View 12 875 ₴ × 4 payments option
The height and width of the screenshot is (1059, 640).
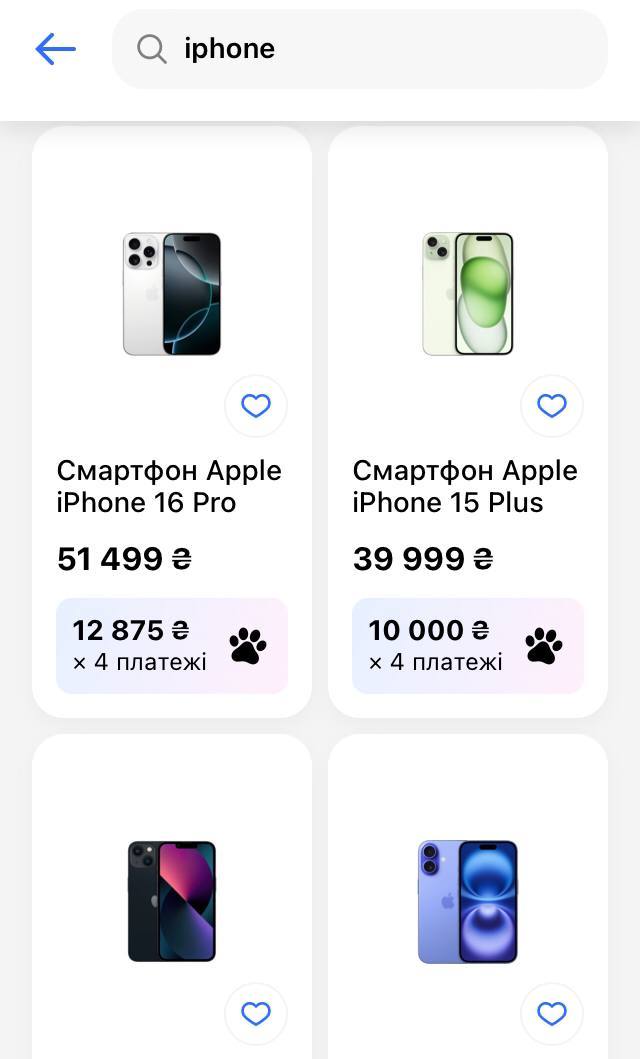pyautogui.click(x=172, y=646)
